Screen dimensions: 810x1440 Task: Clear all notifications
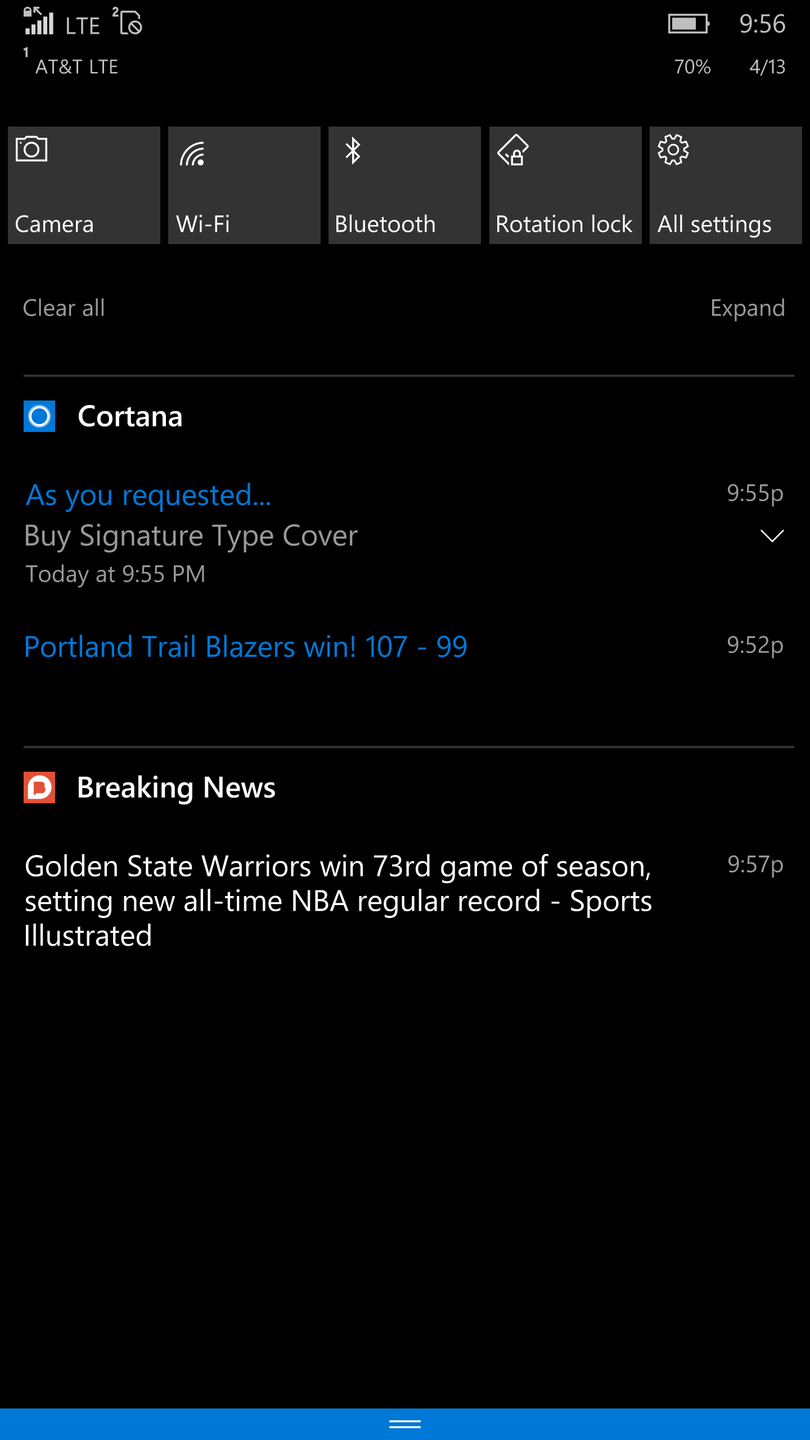[x=64, y=308]
